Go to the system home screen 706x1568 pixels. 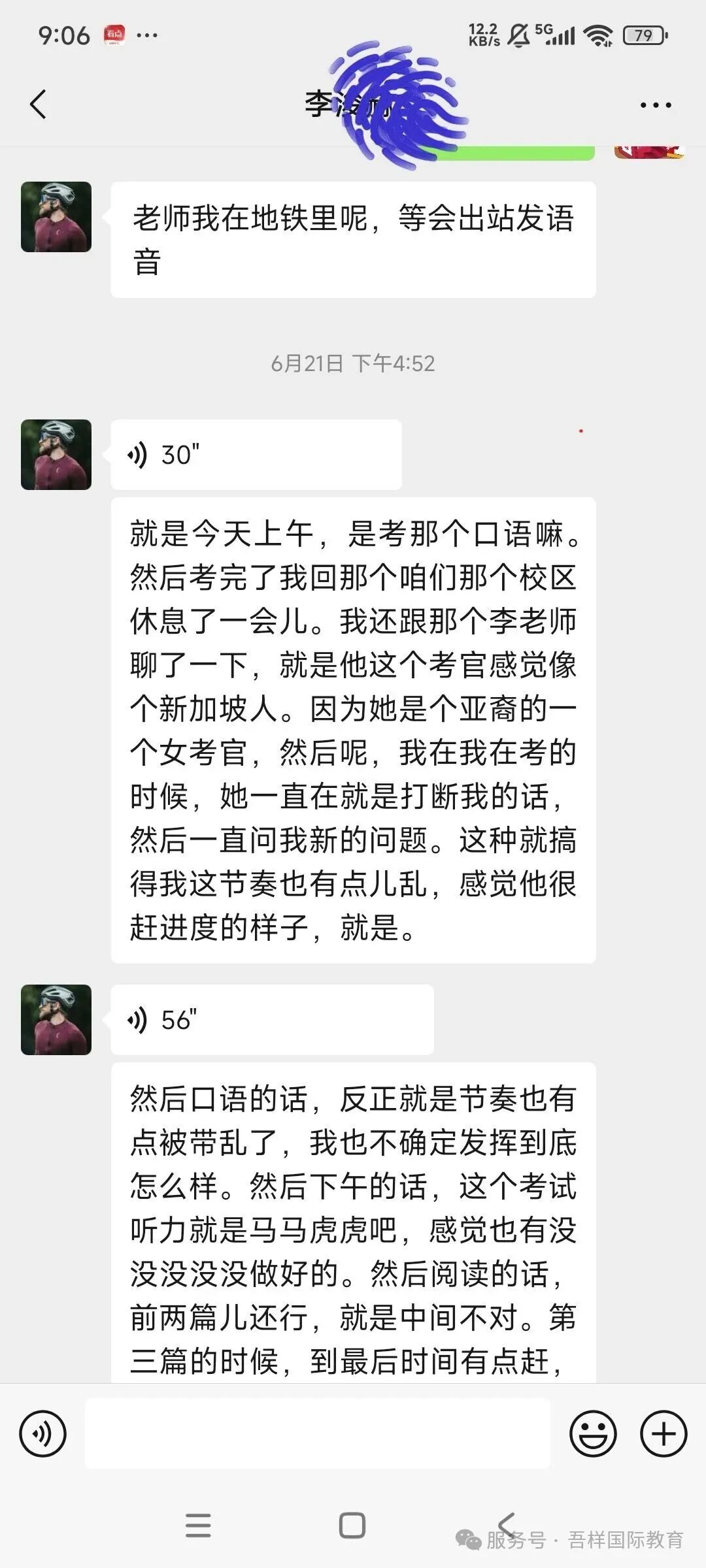[352, 1526]
